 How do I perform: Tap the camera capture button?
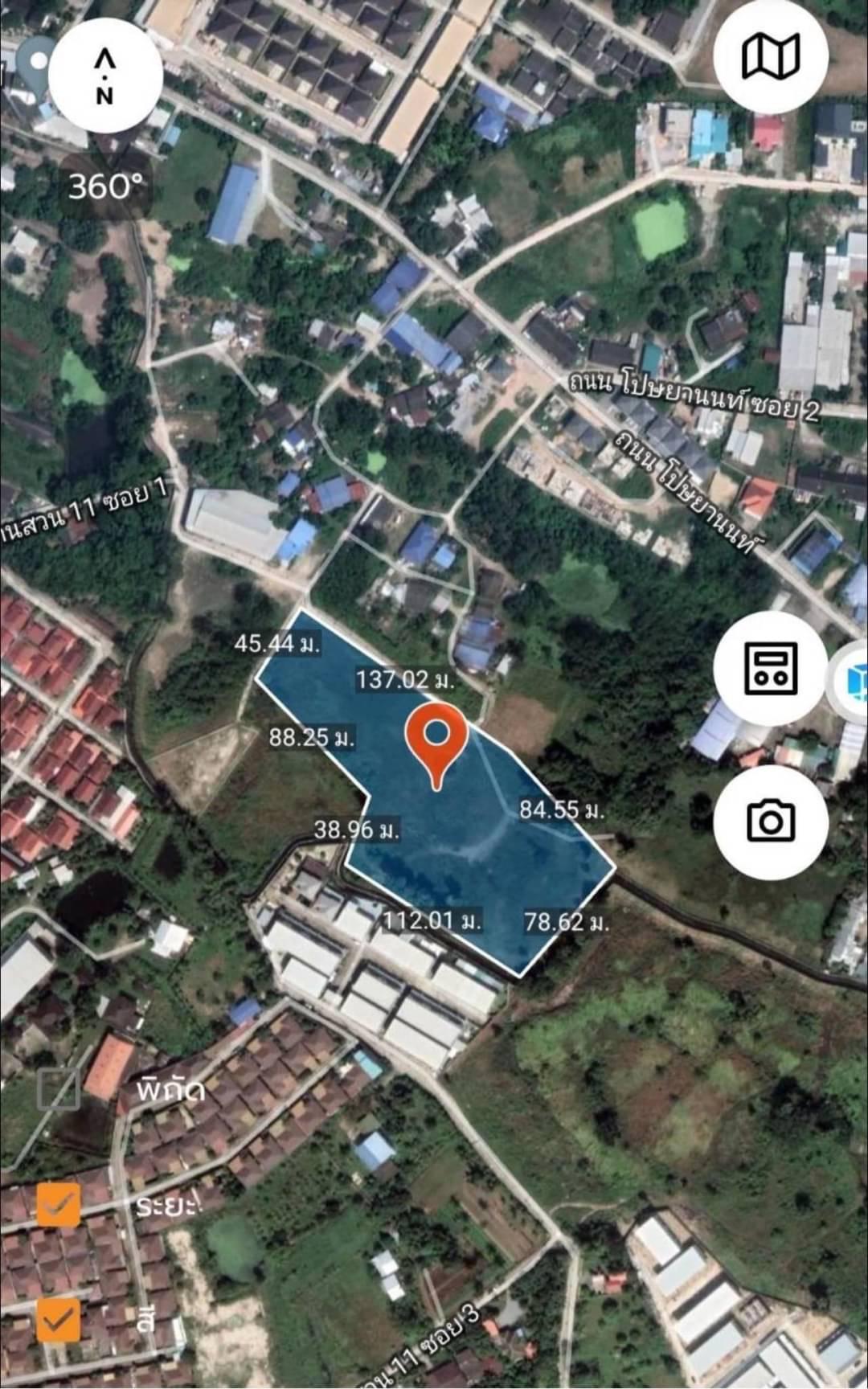(771, 822)
